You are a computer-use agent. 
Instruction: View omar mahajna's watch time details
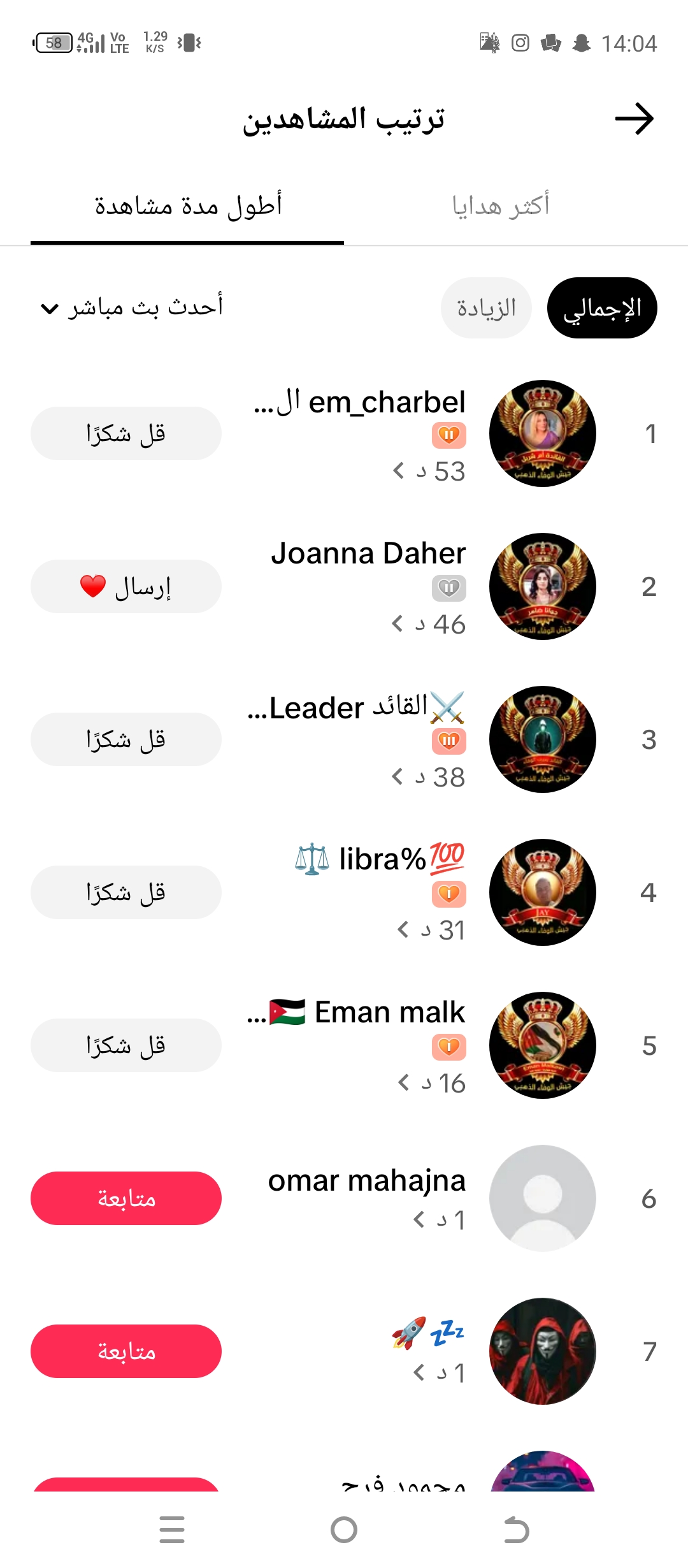point(439,1220)
